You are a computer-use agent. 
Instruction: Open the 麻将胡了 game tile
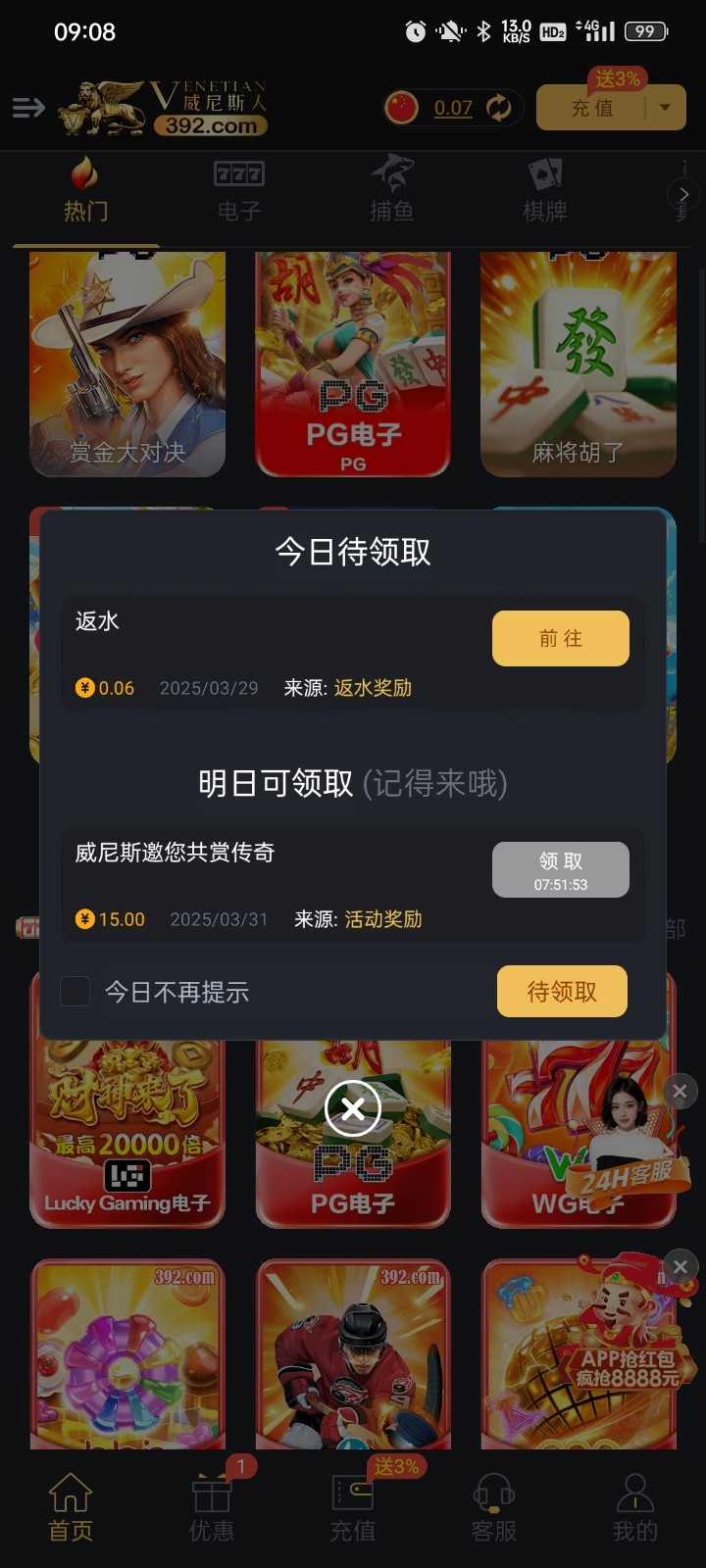tap(578, 365)
